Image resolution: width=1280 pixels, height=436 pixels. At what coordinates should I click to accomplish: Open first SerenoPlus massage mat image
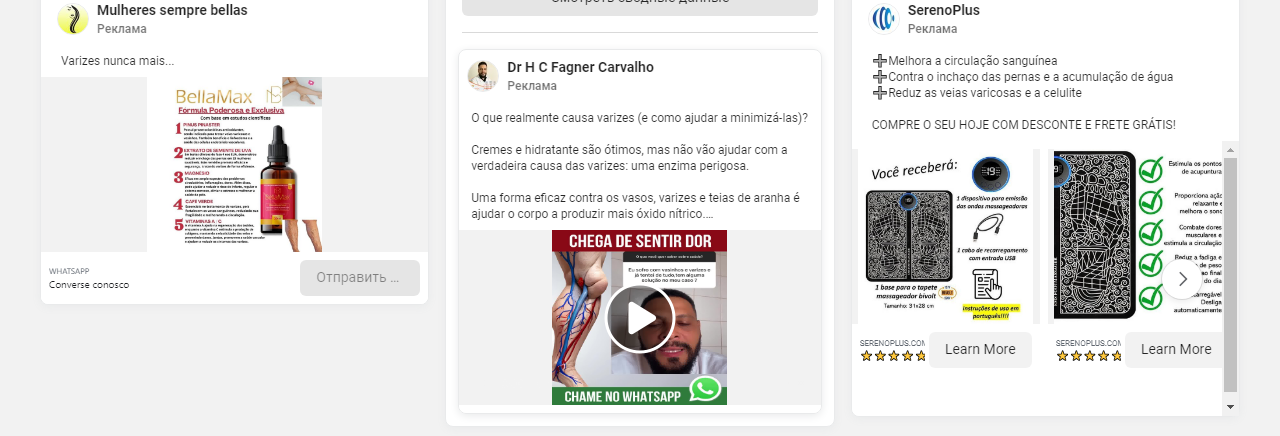tap(949, 236)
